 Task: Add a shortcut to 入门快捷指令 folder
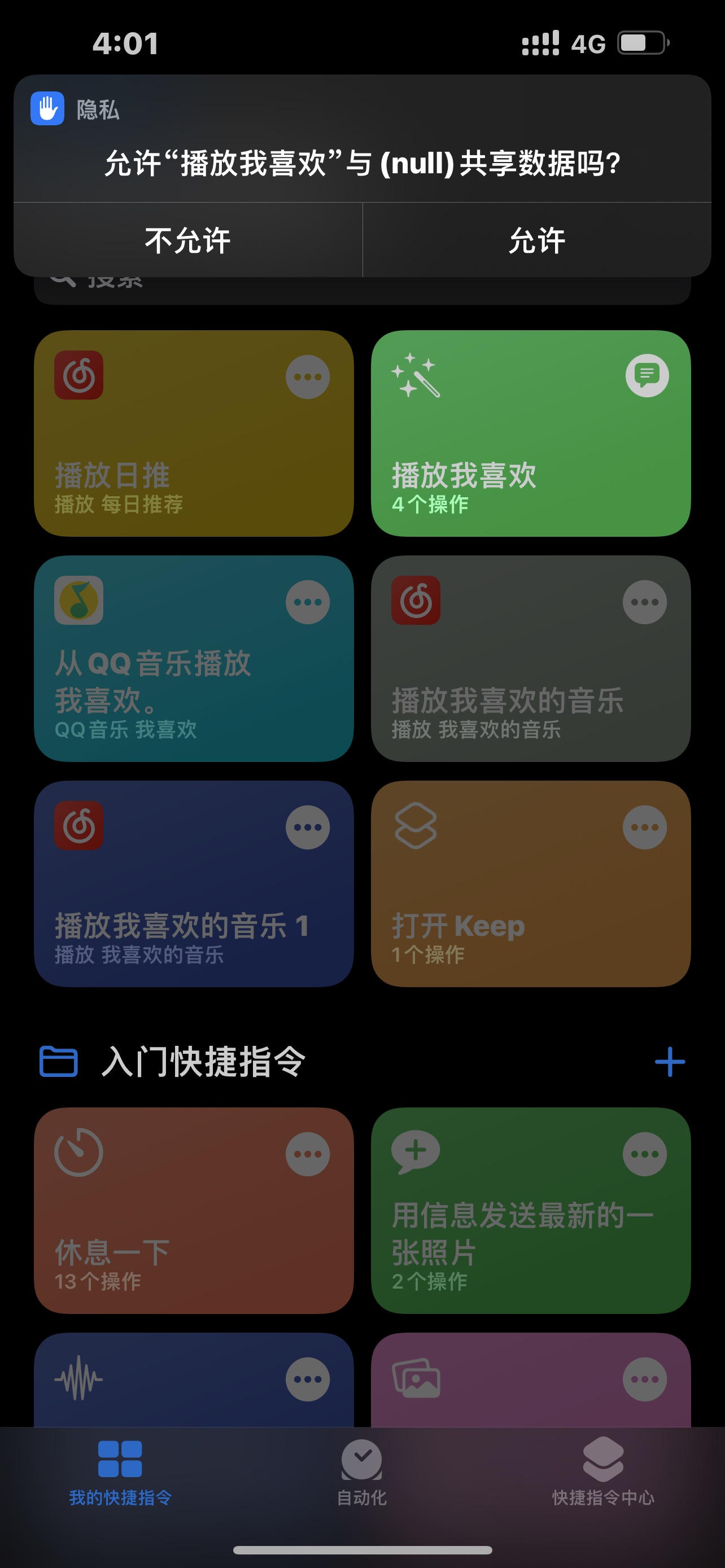tap(670, 1062)
